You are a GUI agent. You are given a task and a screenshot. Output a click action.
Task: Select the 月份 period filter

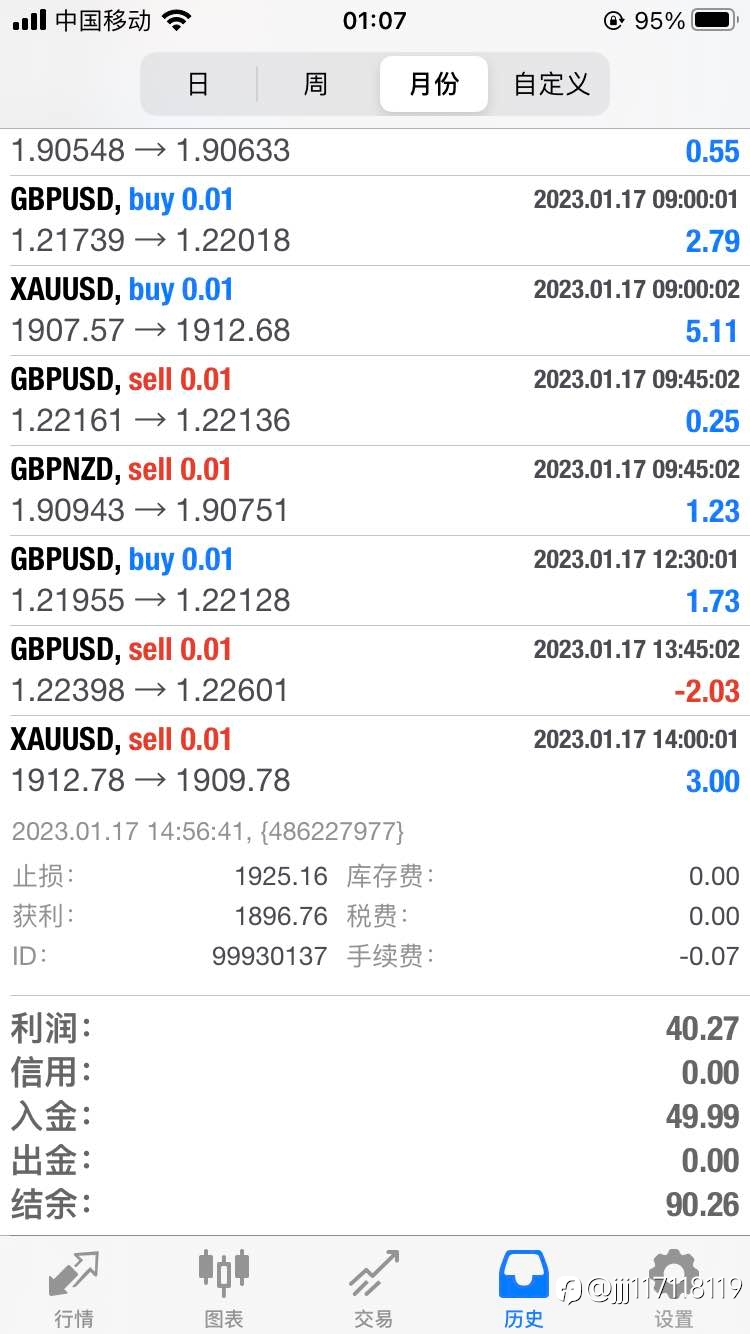(x=434, y=84)
